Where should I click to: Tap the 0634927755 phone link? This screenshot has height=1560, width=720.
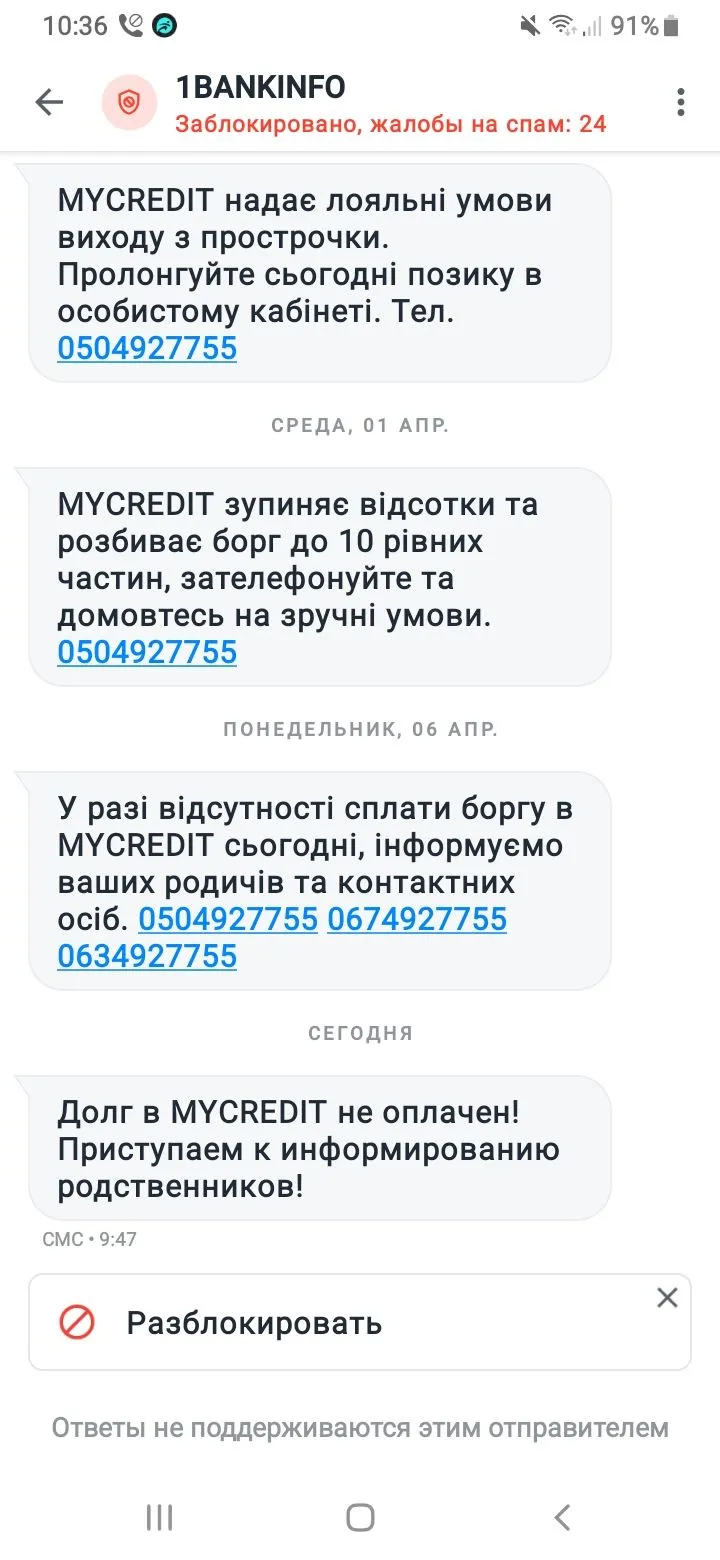(147, 956)
